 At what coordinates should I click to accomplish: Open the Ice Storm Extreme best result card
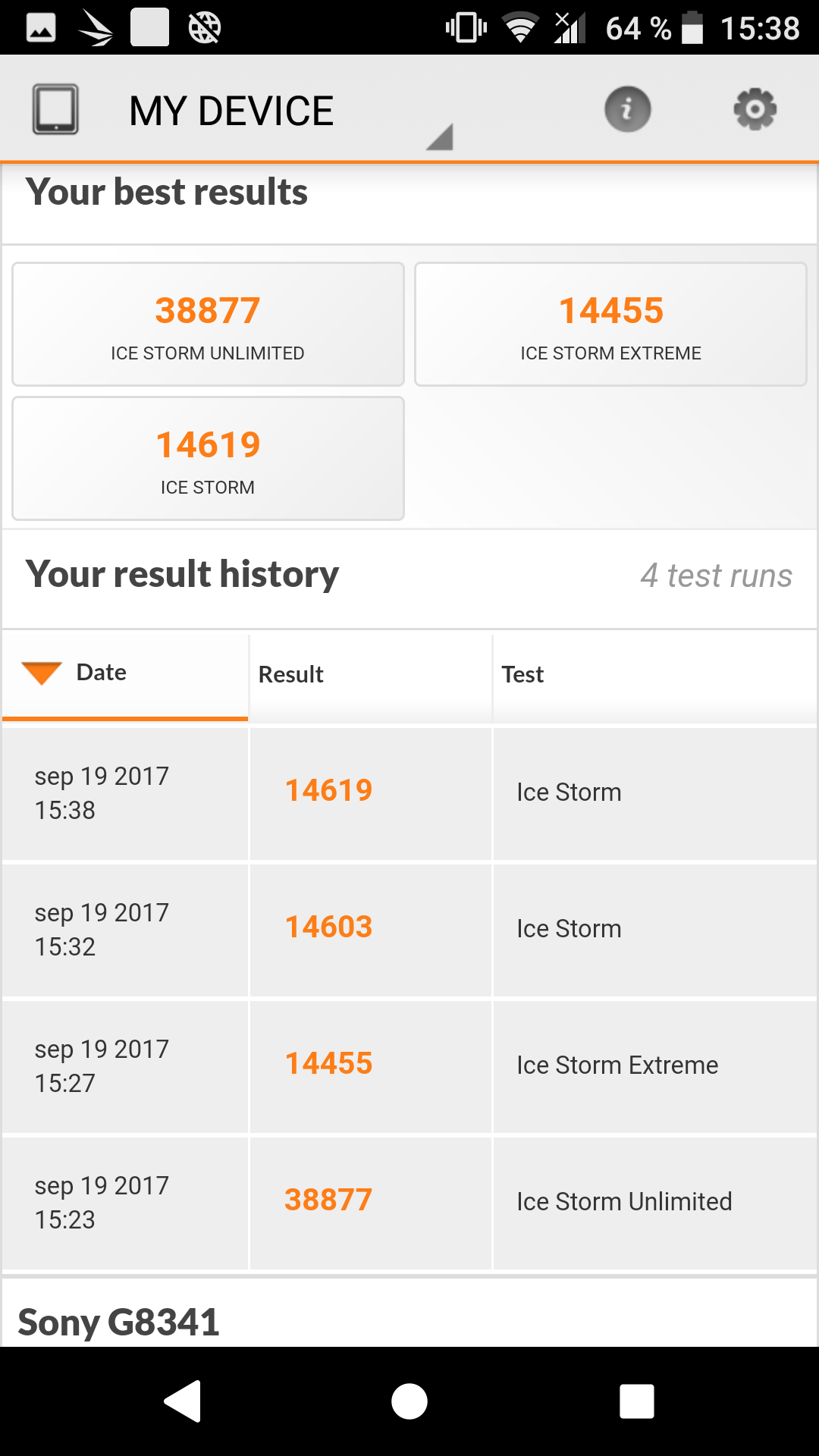tap(610, 325)
